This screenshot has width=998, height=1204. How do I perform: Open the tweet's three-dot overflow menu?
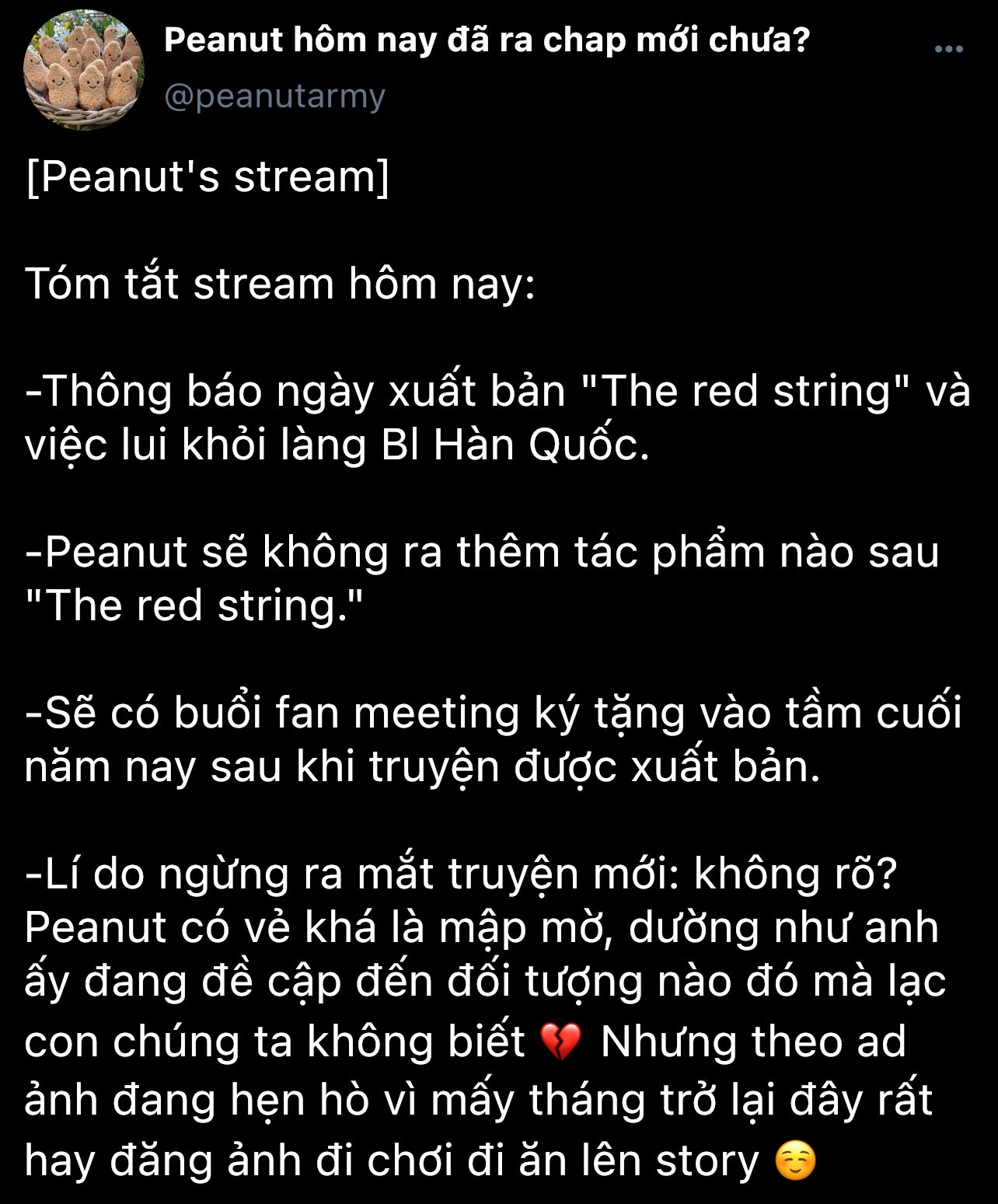tap(948, 49)
